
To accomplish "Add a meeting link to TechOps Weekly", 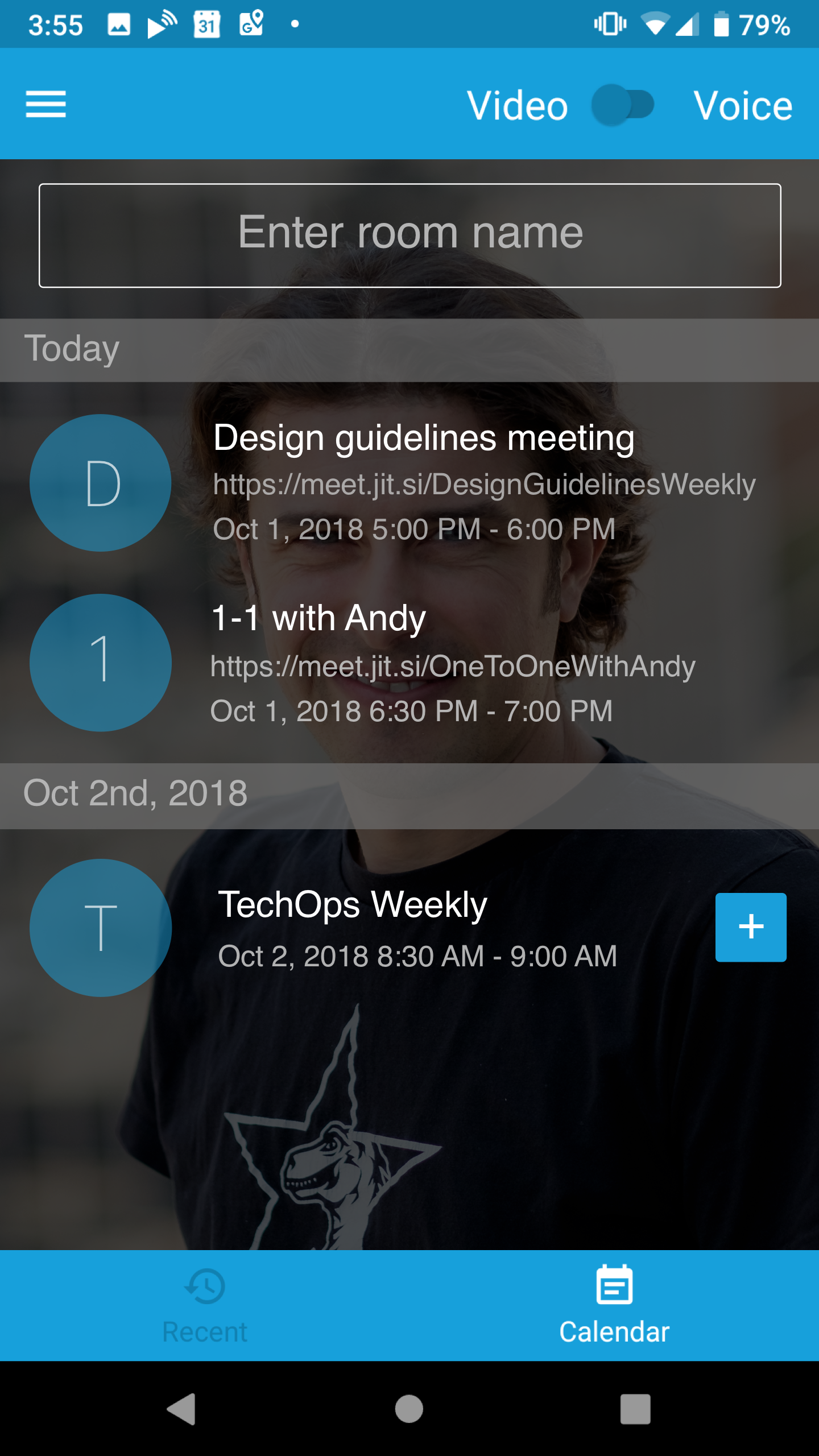I will point(750,927).
